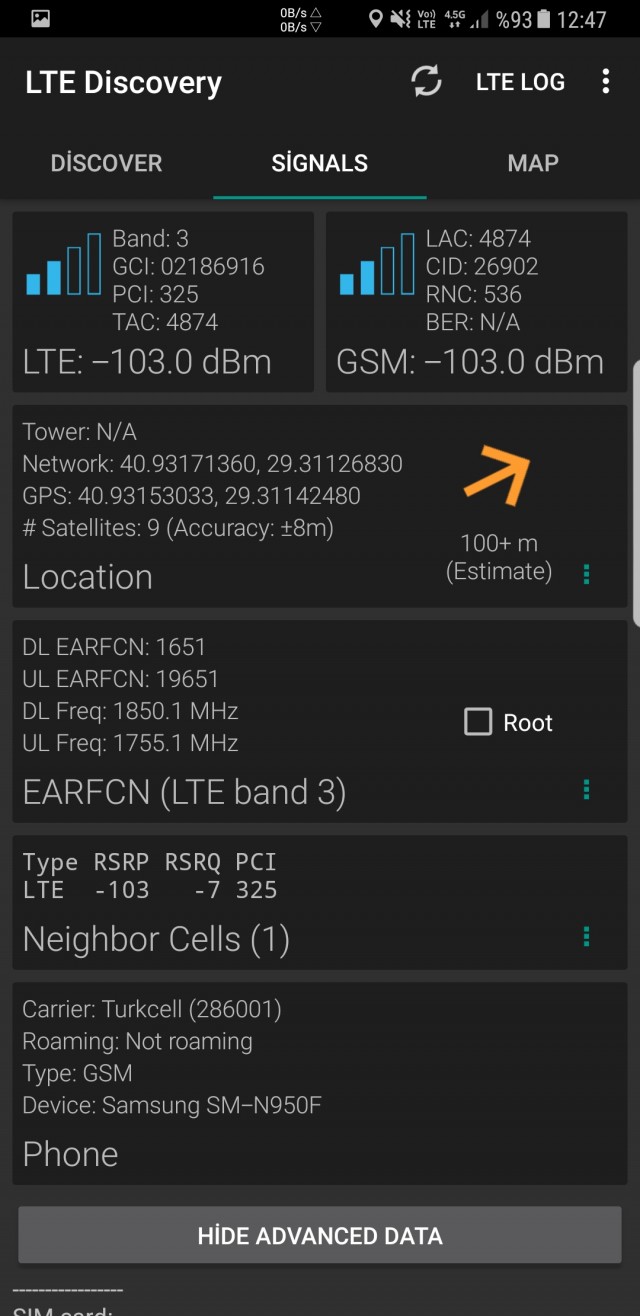Open the LTE LOG
This screenshot has height=1316, width=640.
pyautogui.click(x=520, y=82)
